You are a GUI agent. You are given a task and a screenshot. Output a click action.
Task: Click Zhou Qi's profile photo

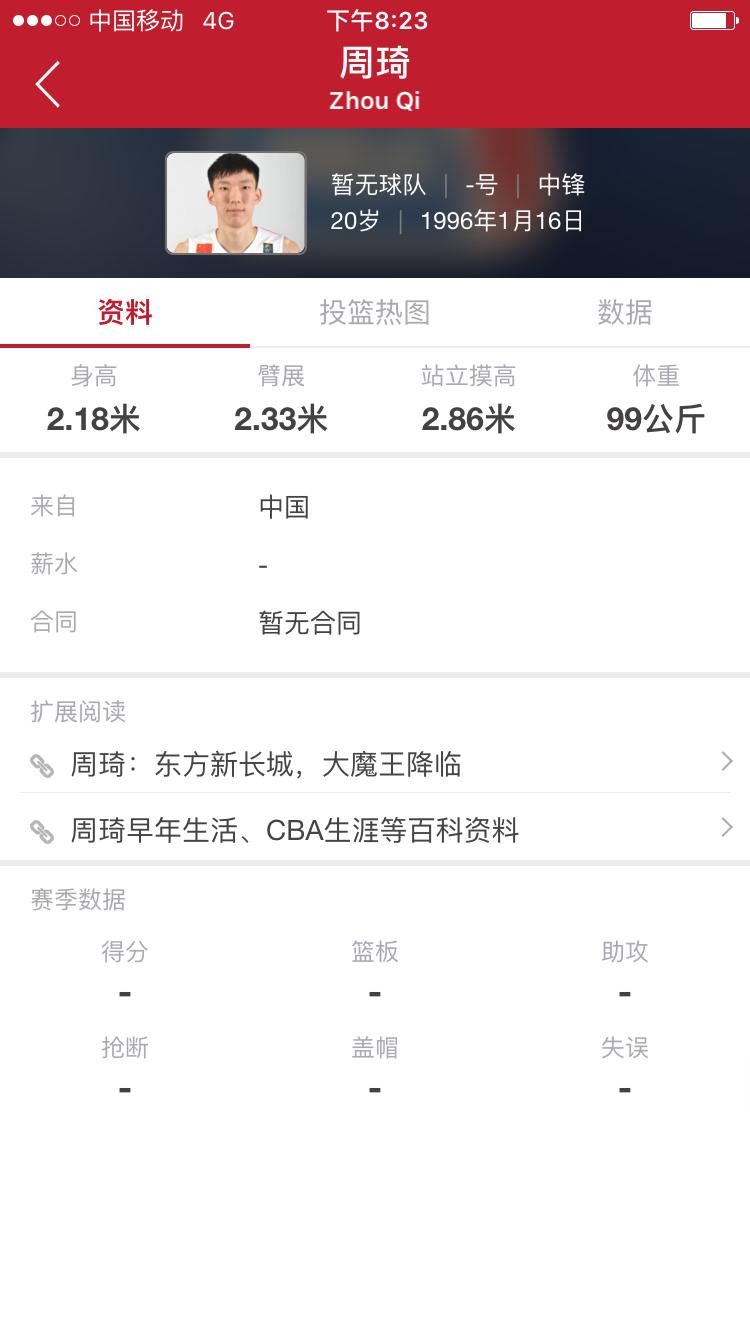pyautogui.click(x=235, y=202)
